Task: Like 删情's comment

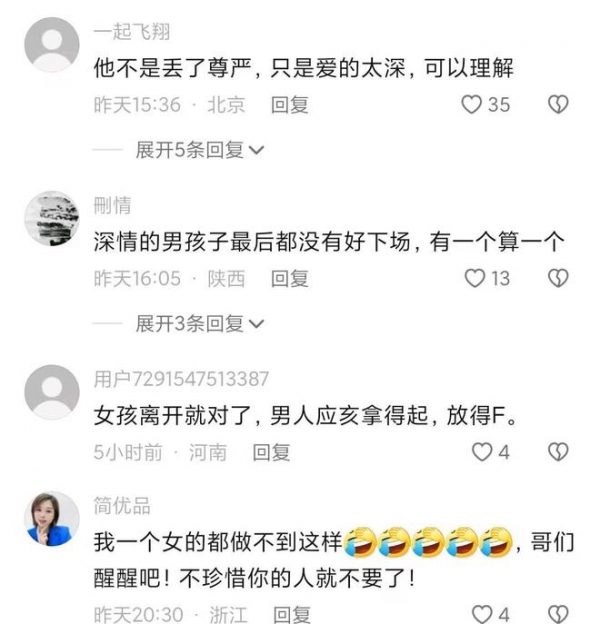Action: click(475, 278)
